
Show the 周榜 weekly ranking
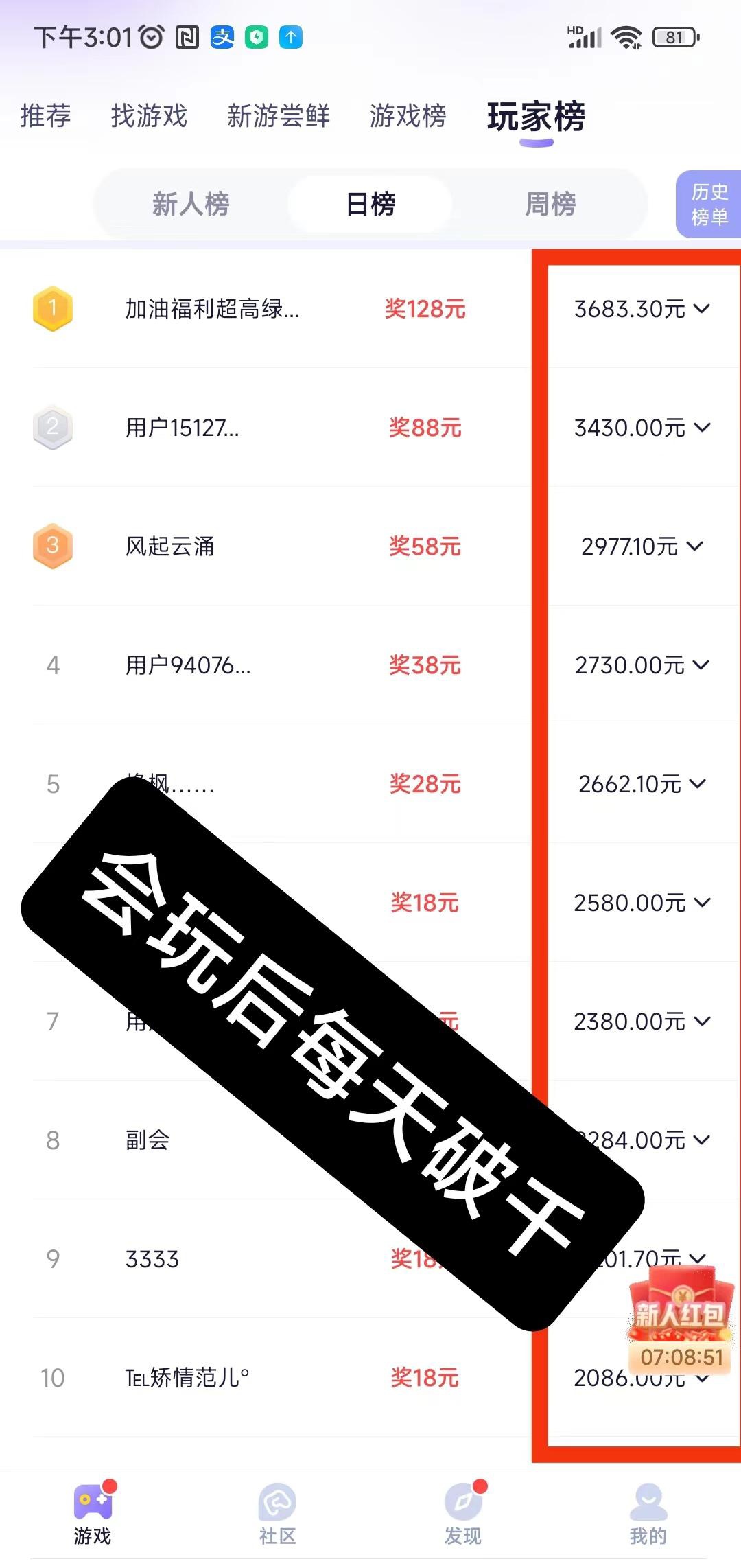pyautogui.click(x=550, y=204)
